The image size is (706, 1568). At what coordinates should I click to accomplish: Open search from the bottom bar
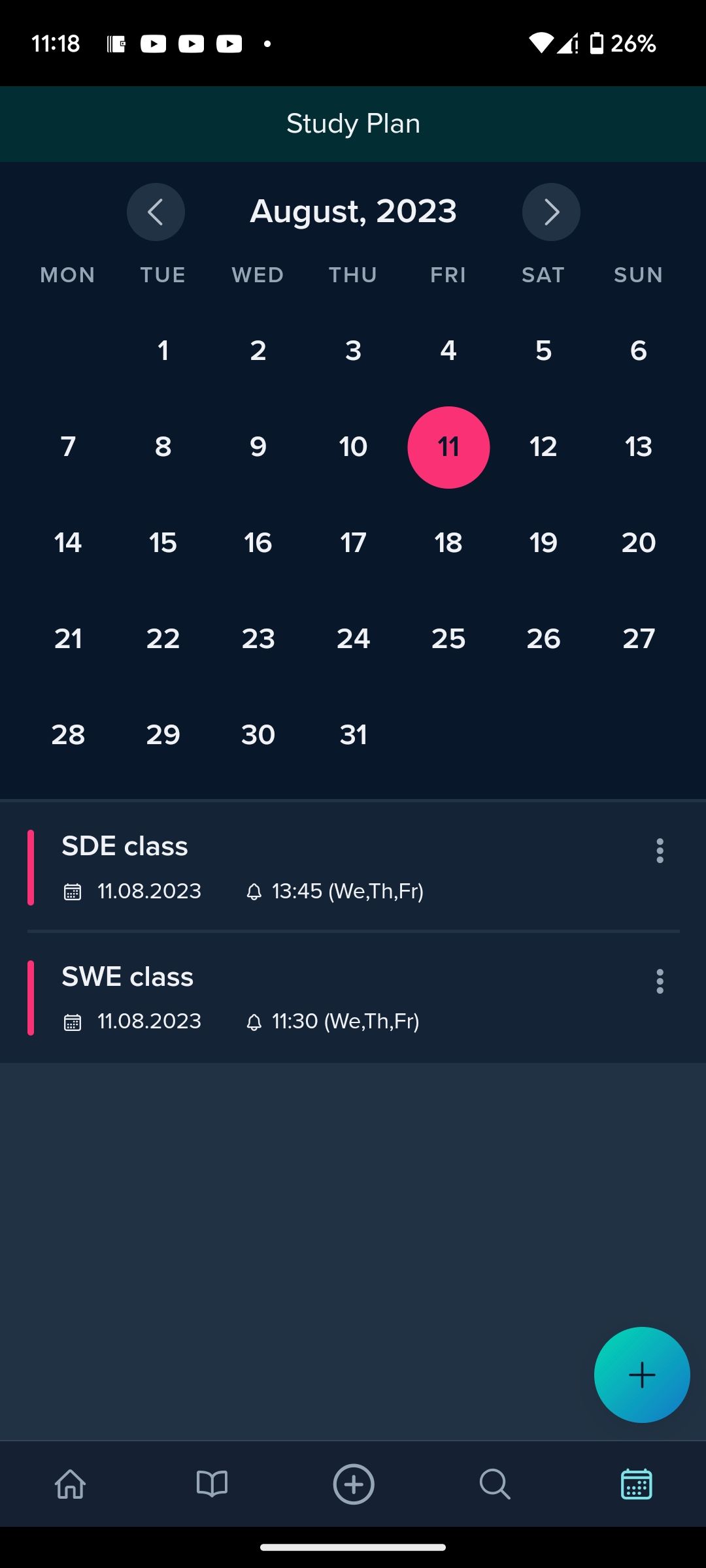[x=494, y=1484]
